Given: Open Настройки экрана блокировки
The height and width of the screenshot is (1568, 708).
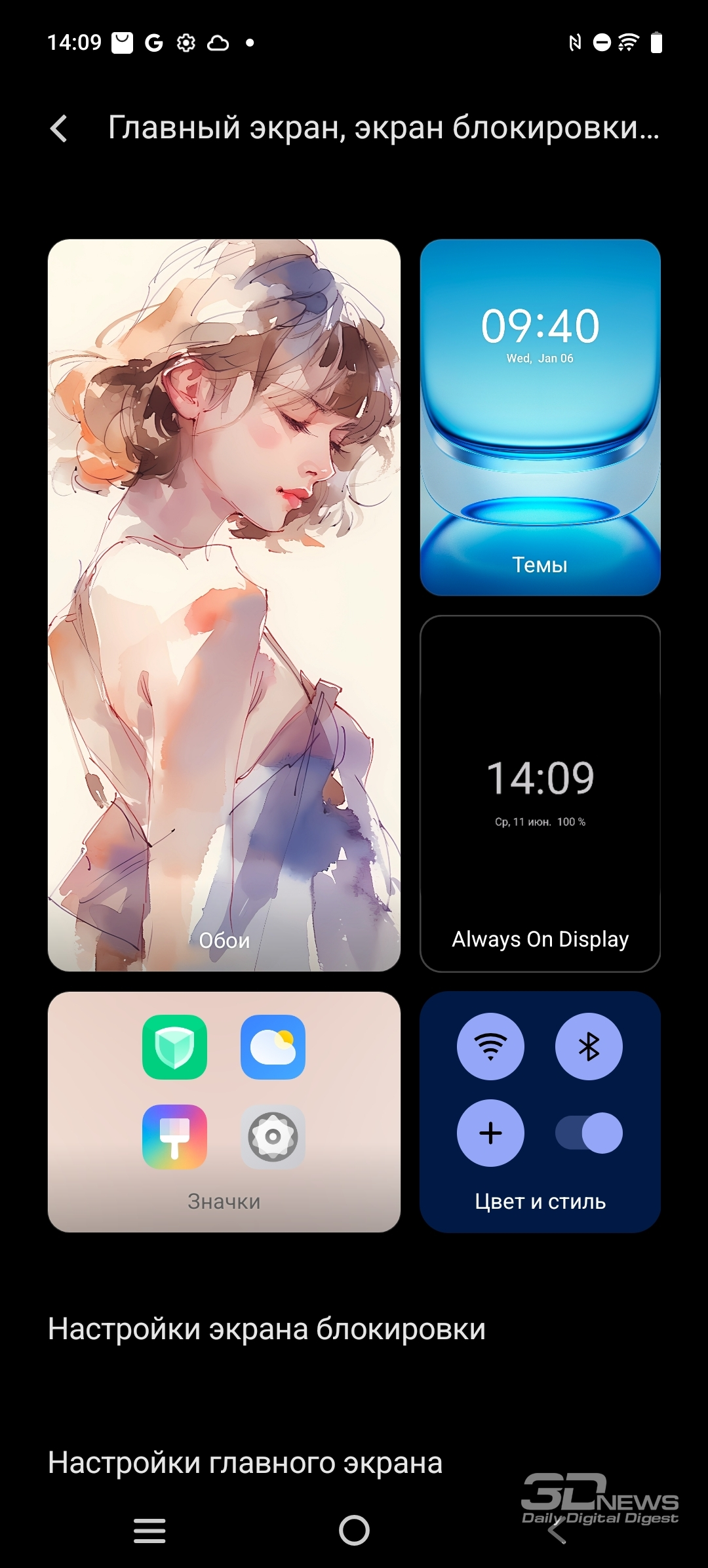Looking at the screenshot, I should [x=267, y=1329].
